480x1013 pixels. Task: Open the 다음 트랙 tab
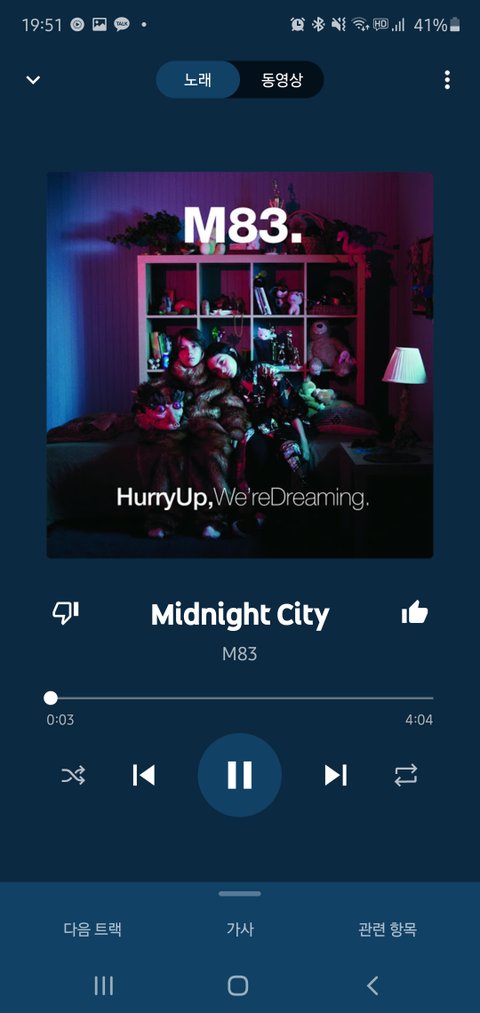coord(93,930)
